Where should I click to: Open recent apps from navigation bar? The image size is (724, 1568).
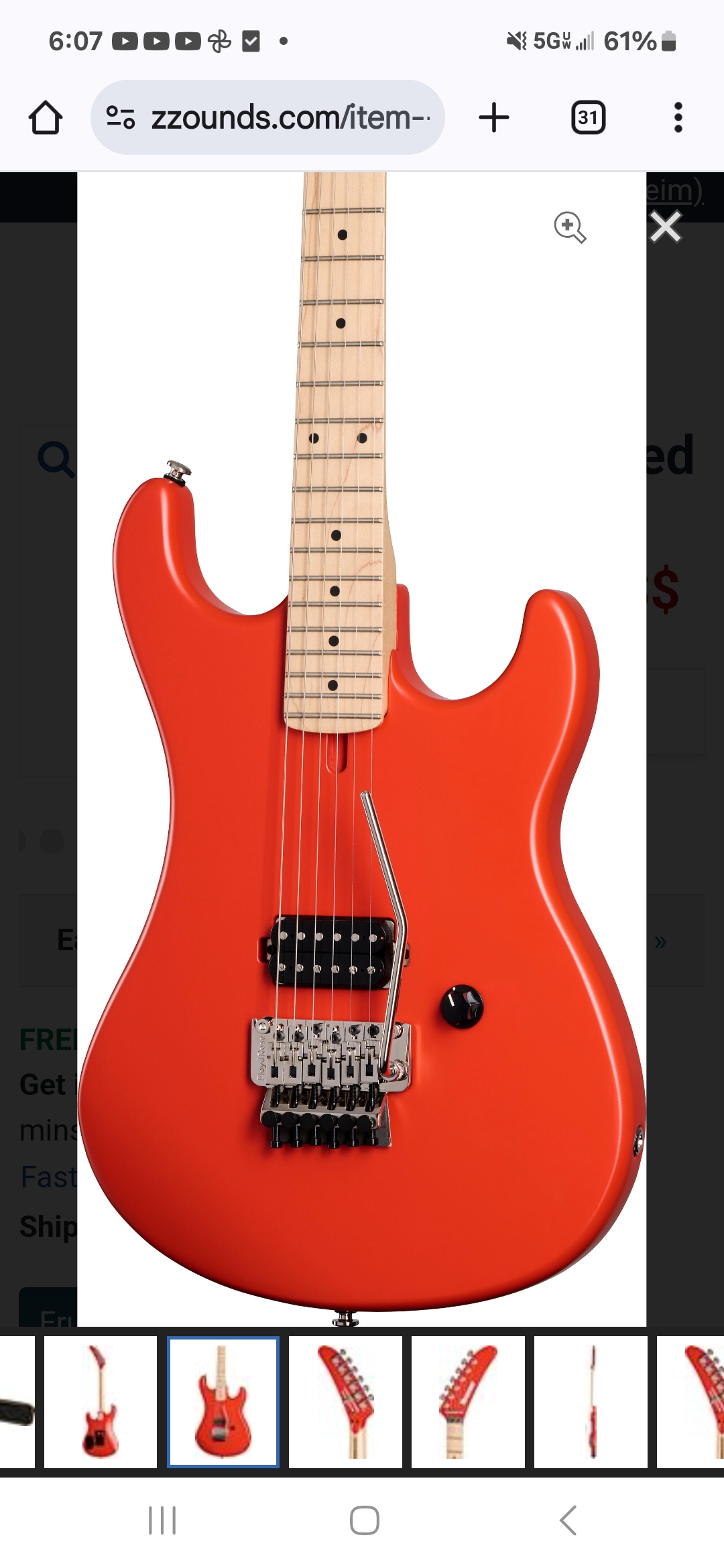coord(162,1520)
